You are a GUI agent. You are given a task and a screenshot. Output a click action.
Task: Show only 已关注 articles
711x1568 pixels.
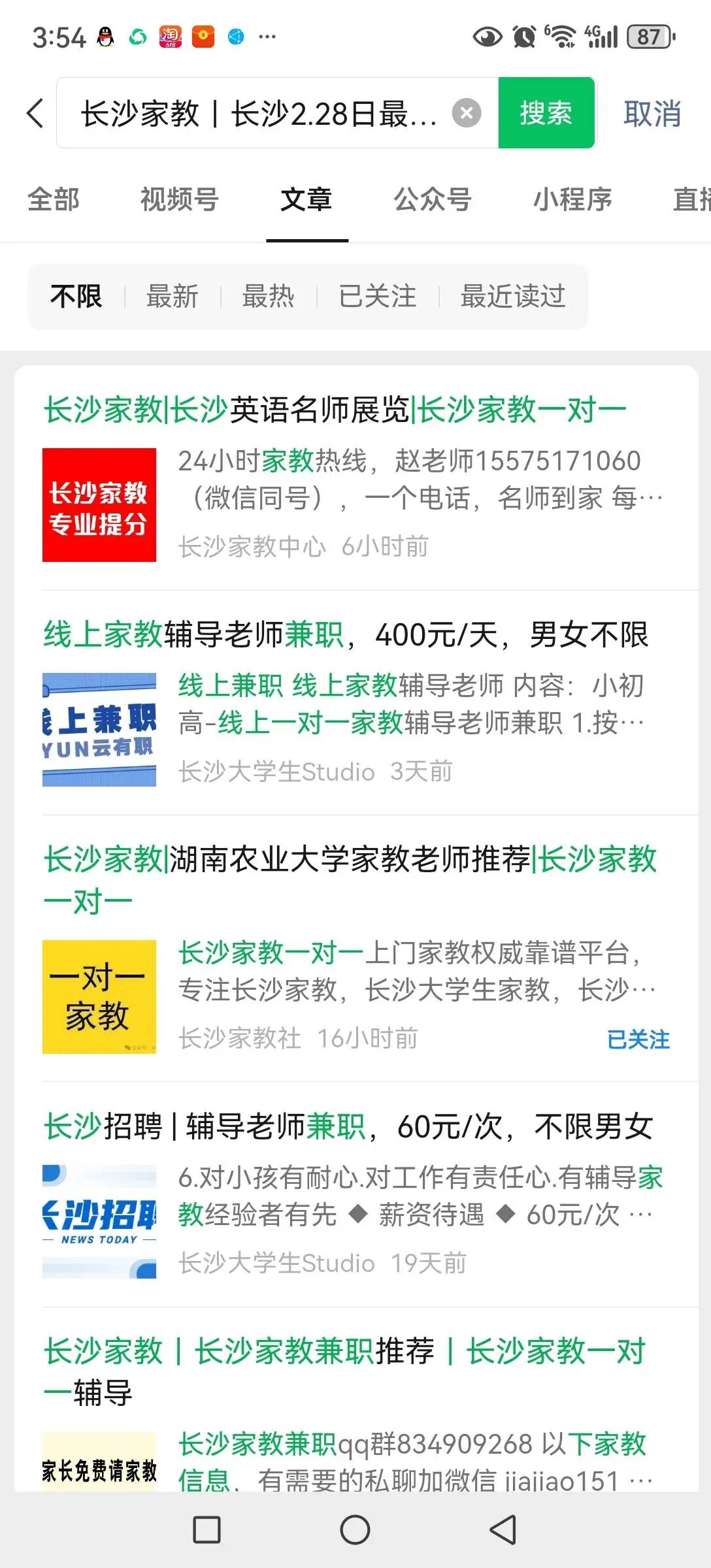(x=377, y=296)
